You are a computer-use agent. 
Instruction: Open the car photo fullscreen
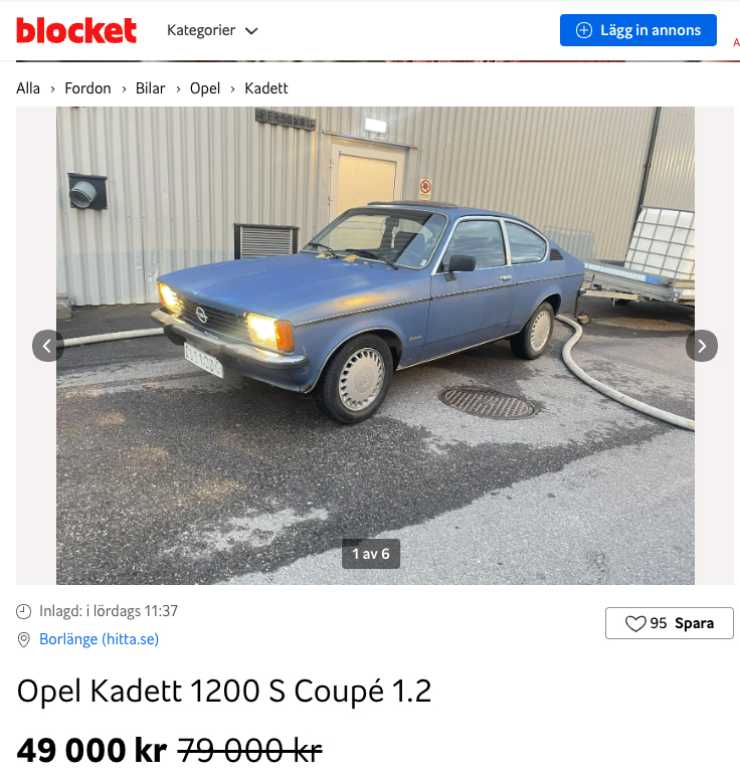[x=375, y=300]
